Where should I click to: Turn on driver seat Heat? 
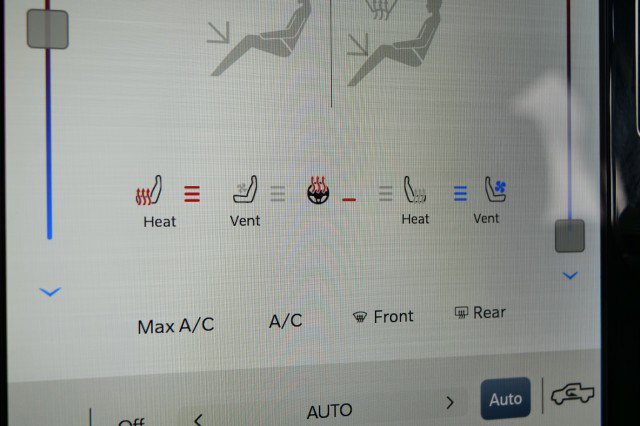pyautogui.click(x=151, y=193)
